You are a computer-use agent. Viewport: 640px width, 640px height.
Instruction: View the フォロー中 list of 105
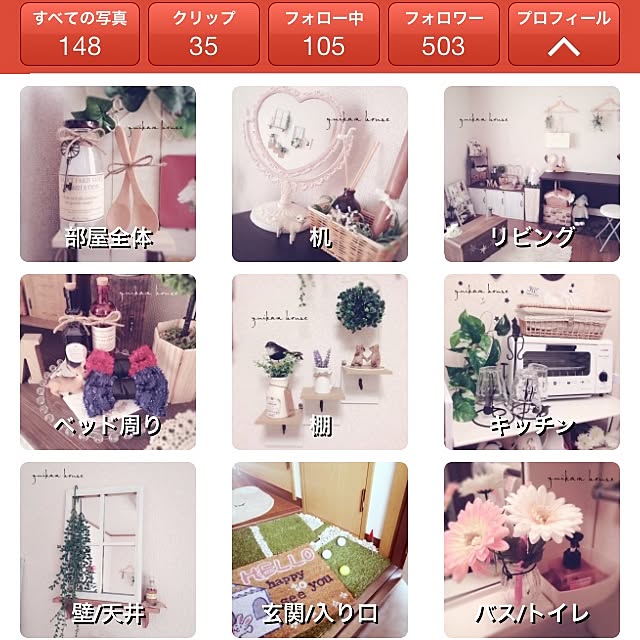pyautogui.click(x=323, y=33)
